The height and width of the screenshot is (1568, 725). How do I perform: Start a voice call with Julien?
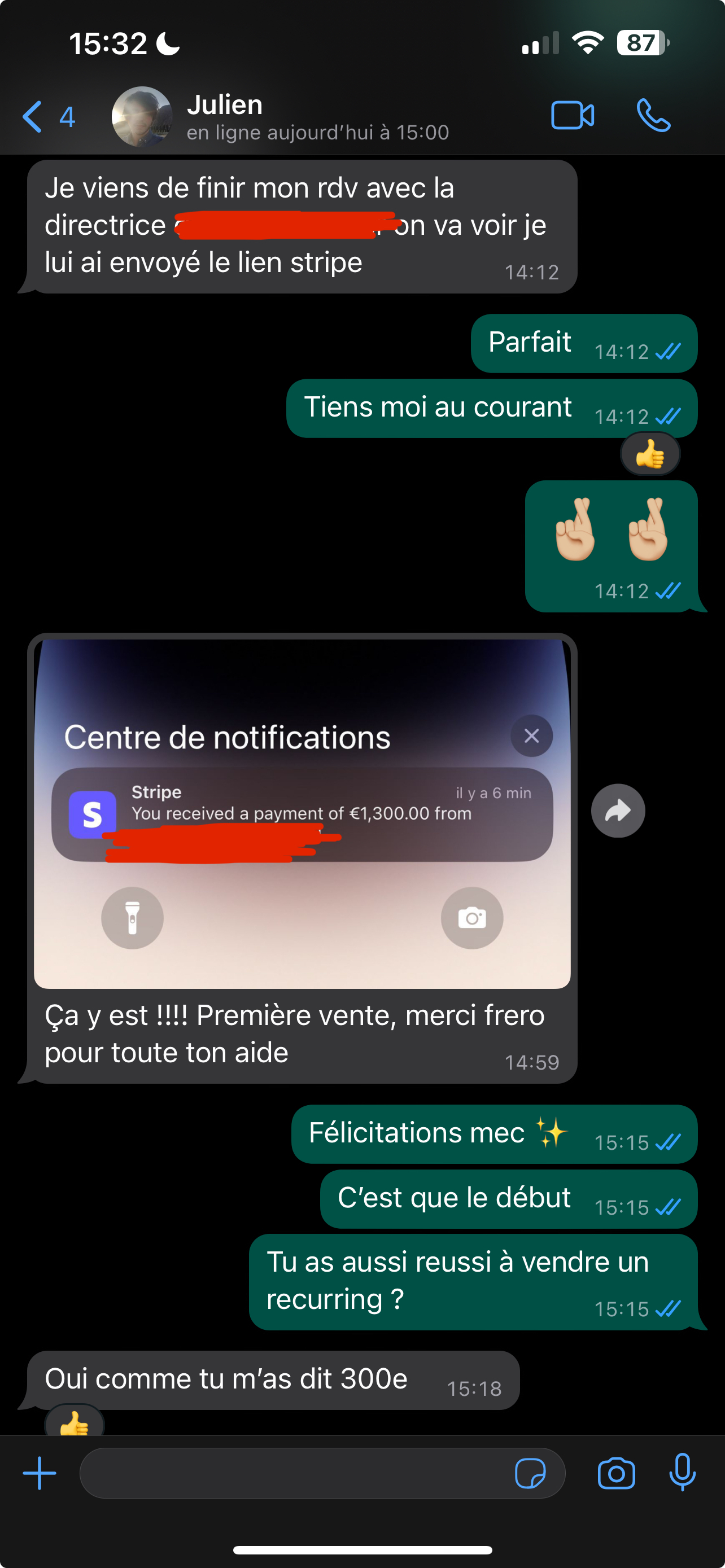[x=653, y=116]
